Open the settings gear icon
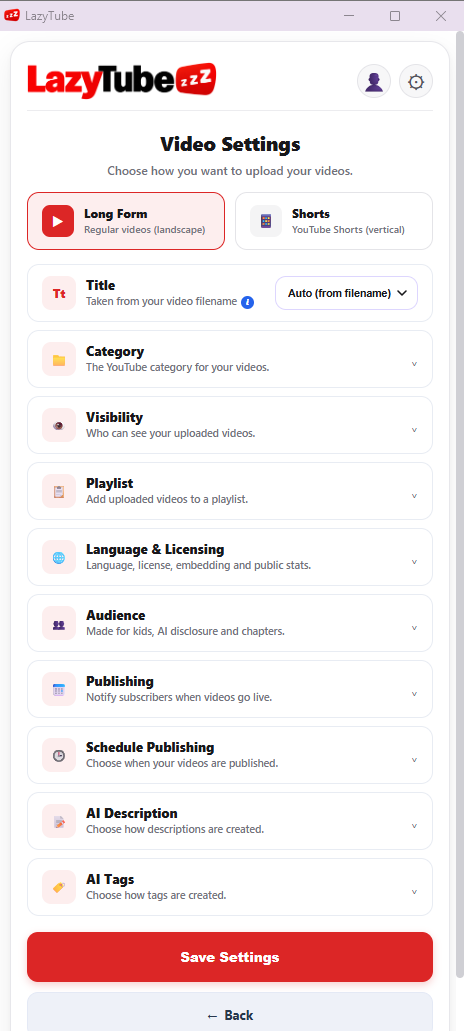Image resolution: width=464 pixels, height=1031 pixels. coord(416,82)
